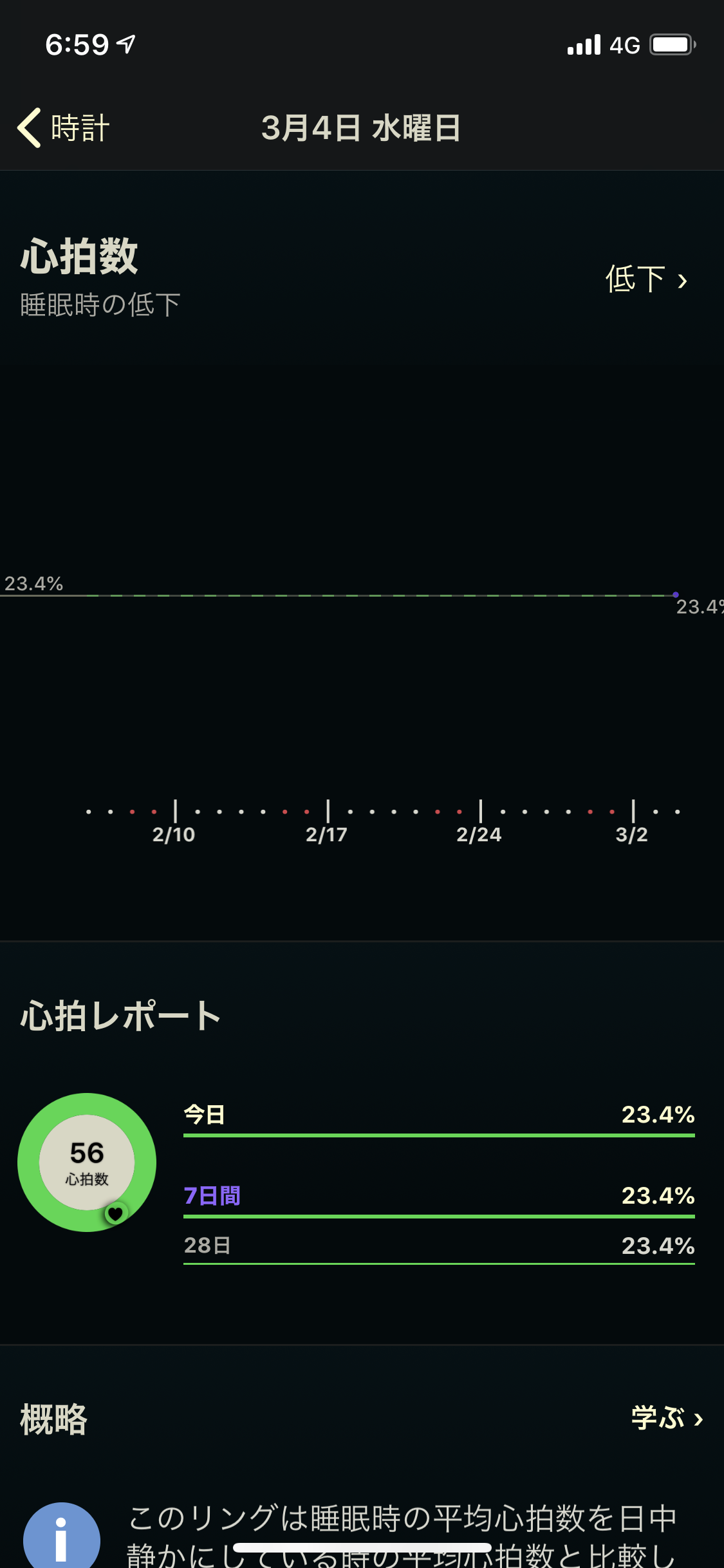
Task: Go back to 時計 screen
Action: (x=63, y=127)
